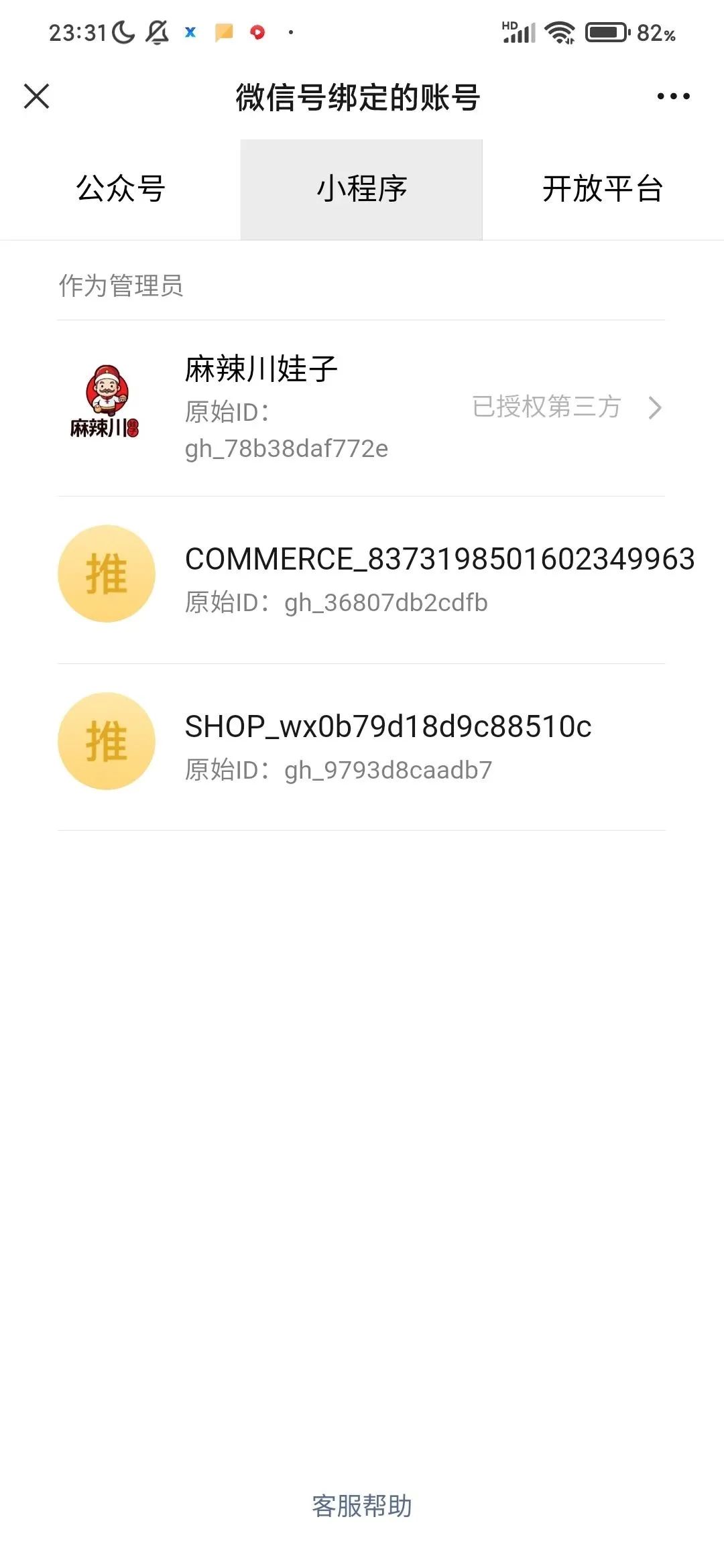Viewport: 724px width, 1568px height.
Task: Open the three-dot overflow menu
Action: (x=673, y=96)
